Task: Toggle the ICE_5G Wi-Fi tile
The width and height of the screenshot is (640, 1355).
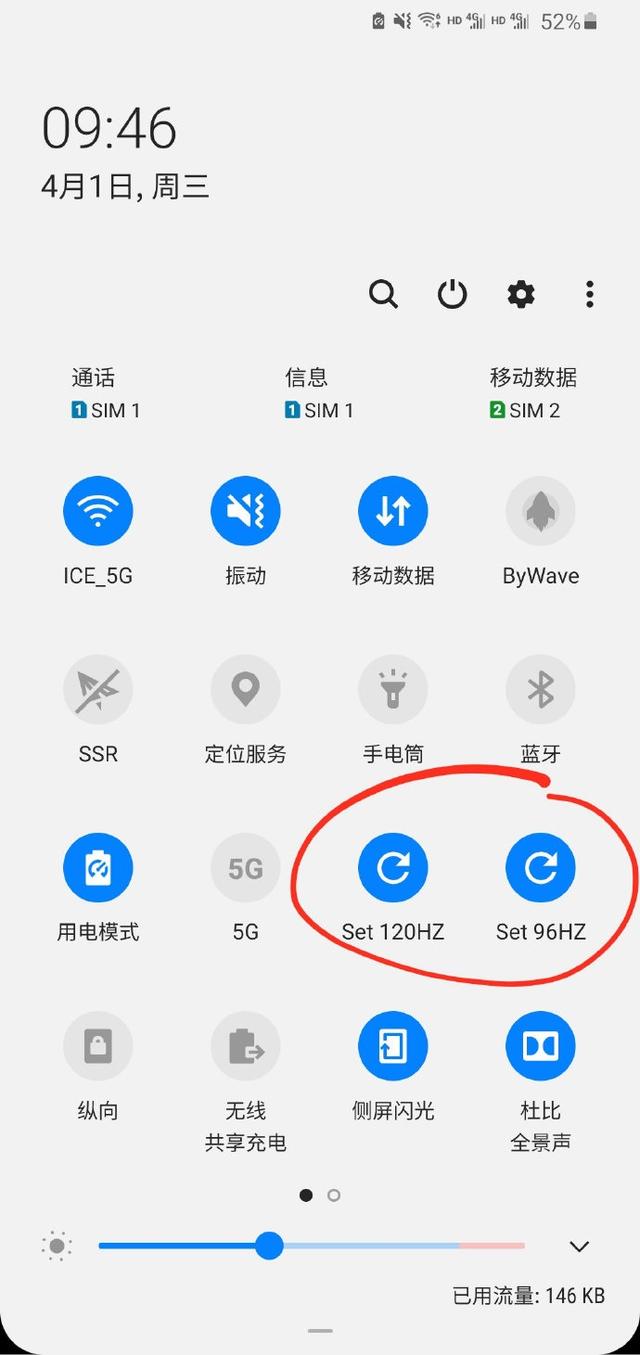Action: pyautogui.click(x=98, y=511)
